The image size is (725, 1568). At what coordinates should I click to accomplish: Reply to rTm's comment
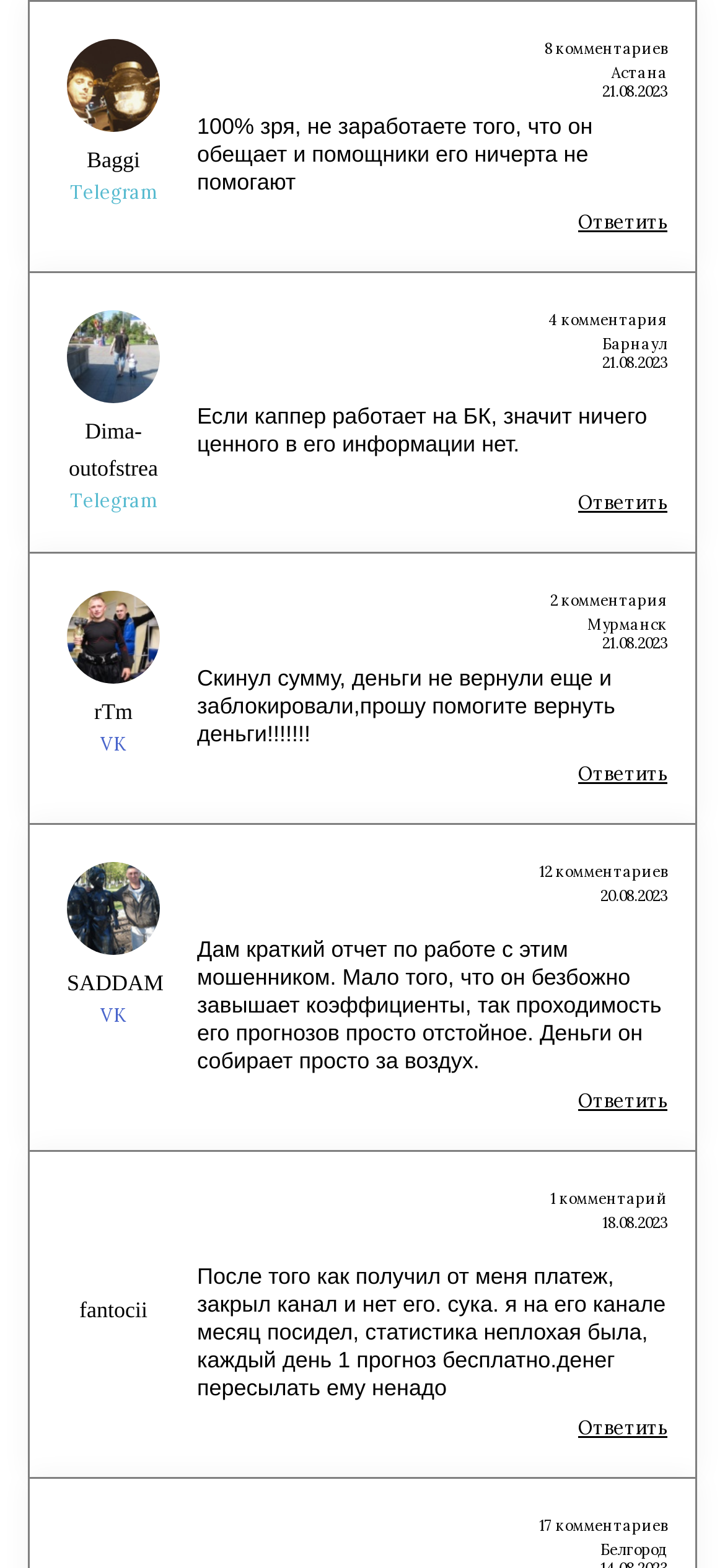click(x=622, y=773)
